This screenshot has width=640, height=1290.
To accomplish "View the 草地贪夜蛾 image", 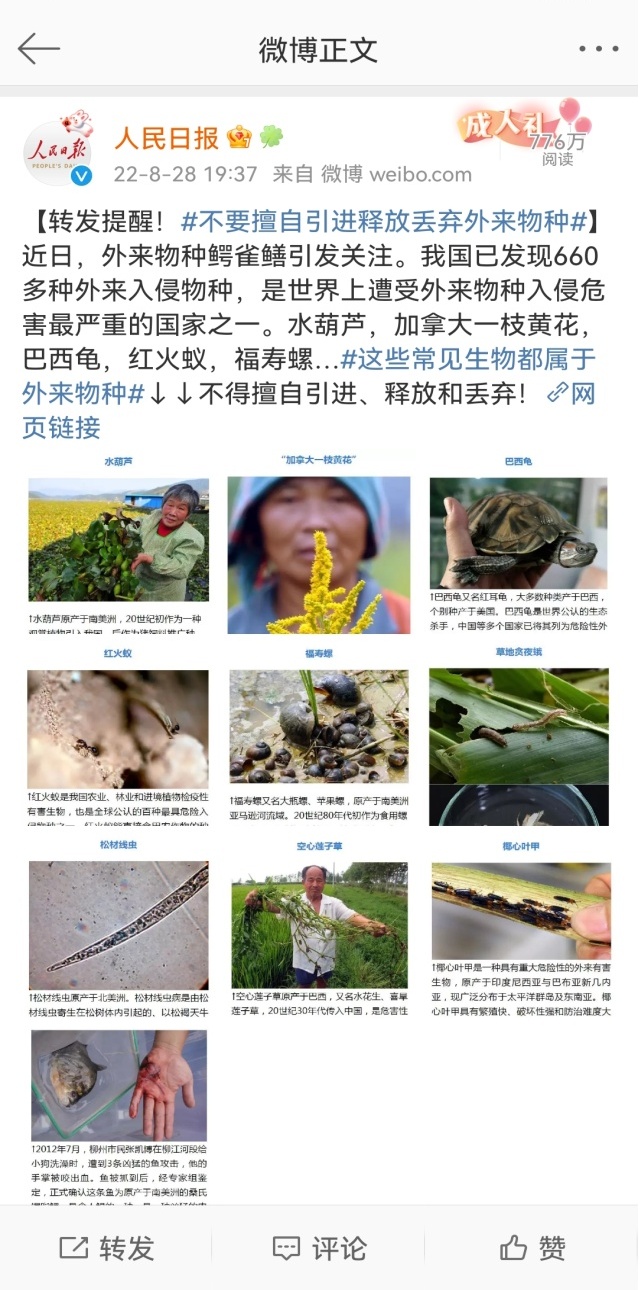I will (518, 740).
